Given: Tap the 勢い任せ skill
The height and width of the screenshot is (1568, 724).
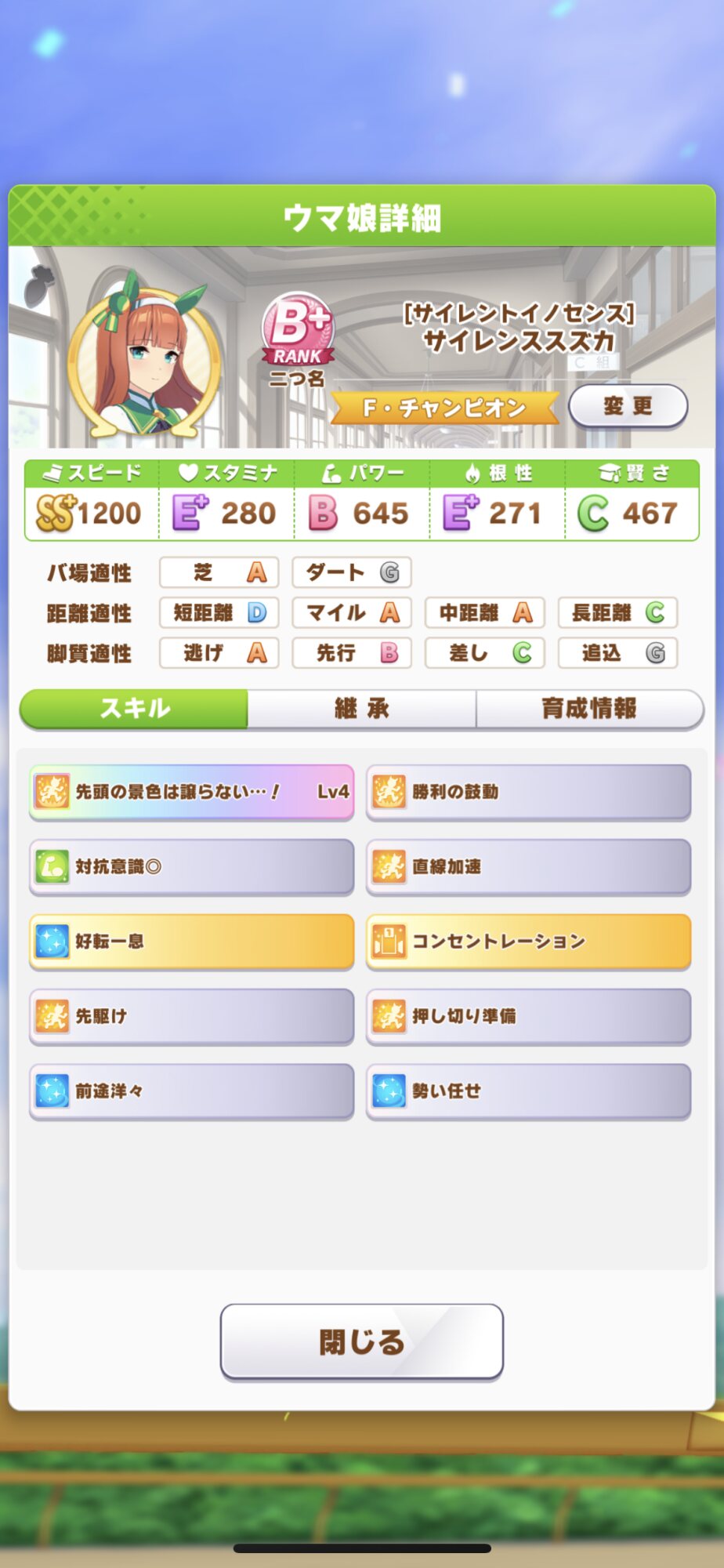Looking at the screenshot, I should [x=528, y=1091].
